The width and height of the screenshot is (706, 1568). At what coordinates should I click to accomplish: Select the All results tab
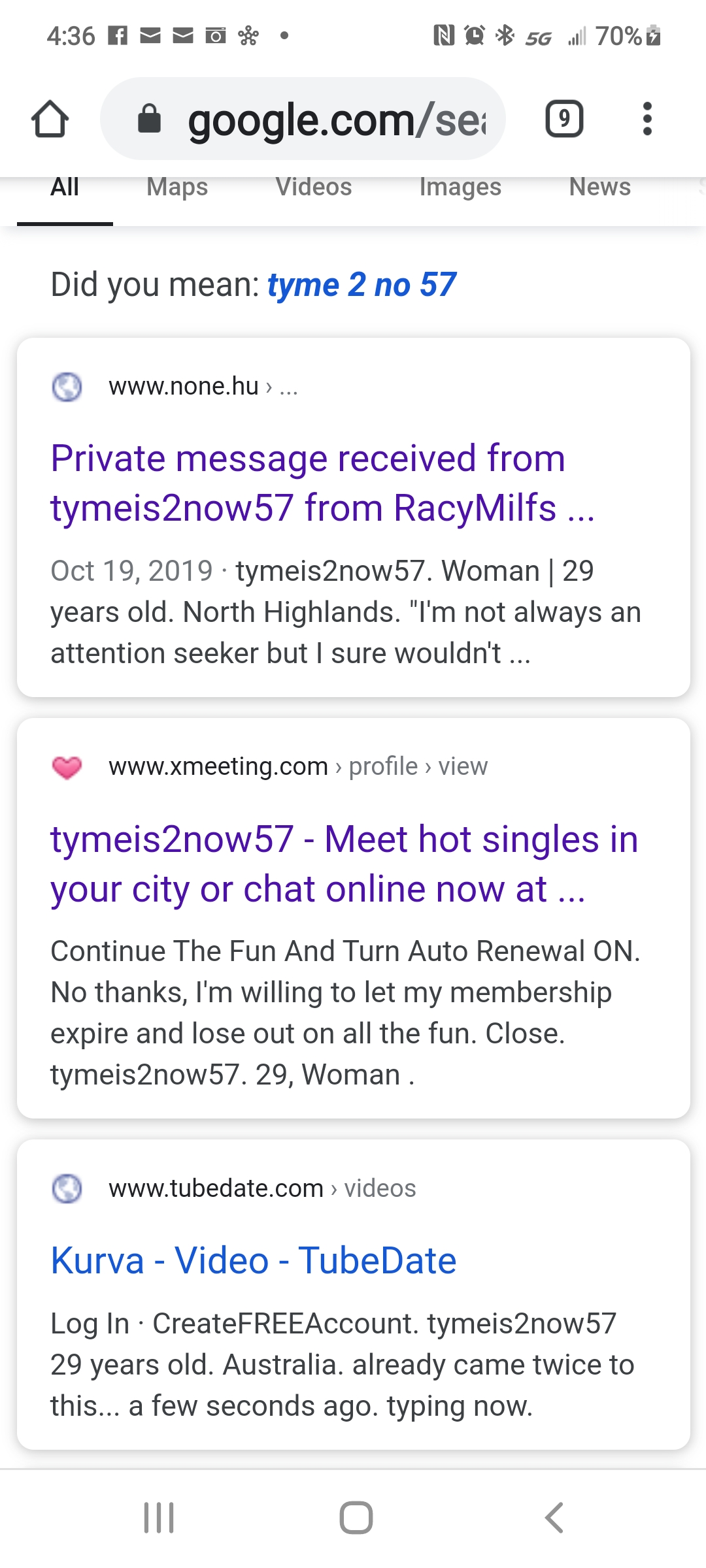coord(65,188)
